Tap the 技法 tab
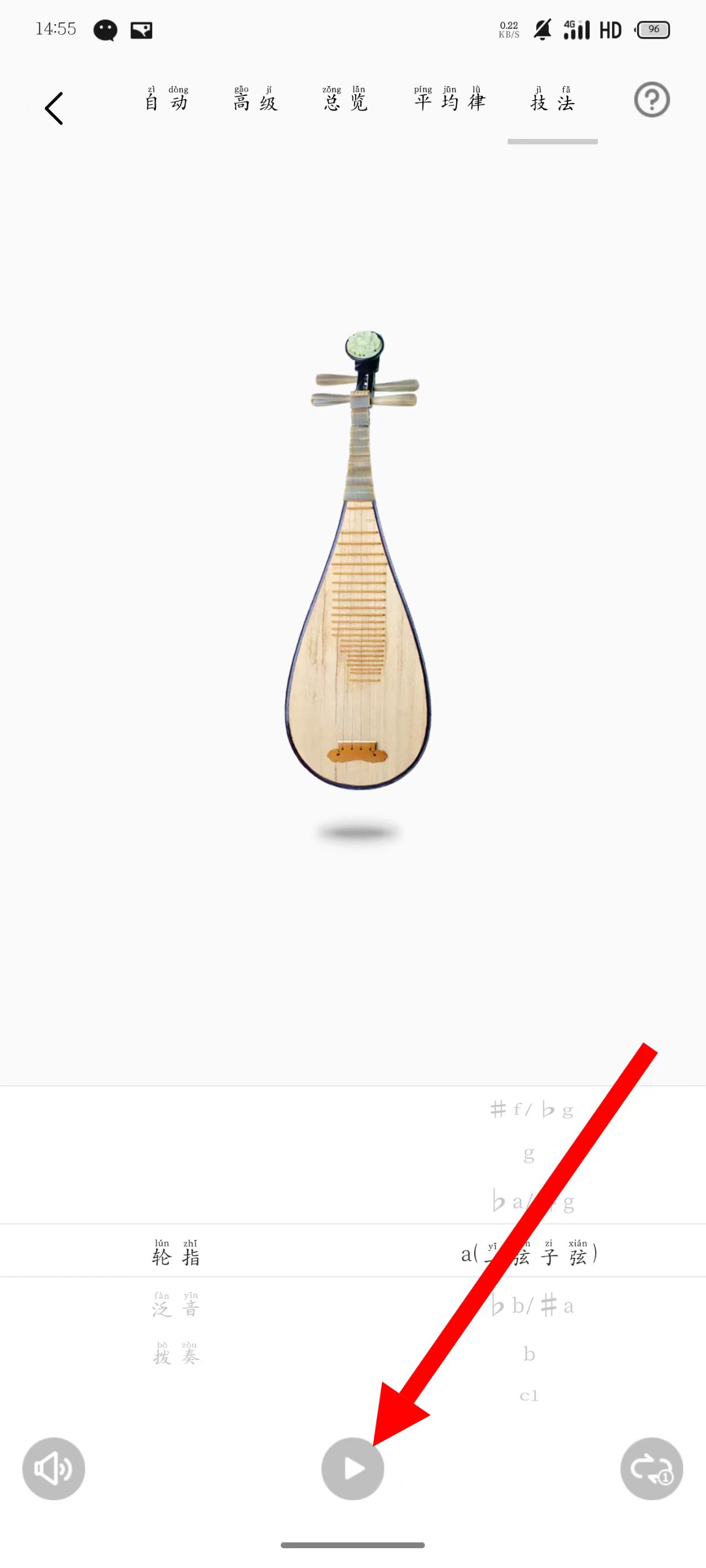Screen dimensions: 706x1568 (553, 100)
